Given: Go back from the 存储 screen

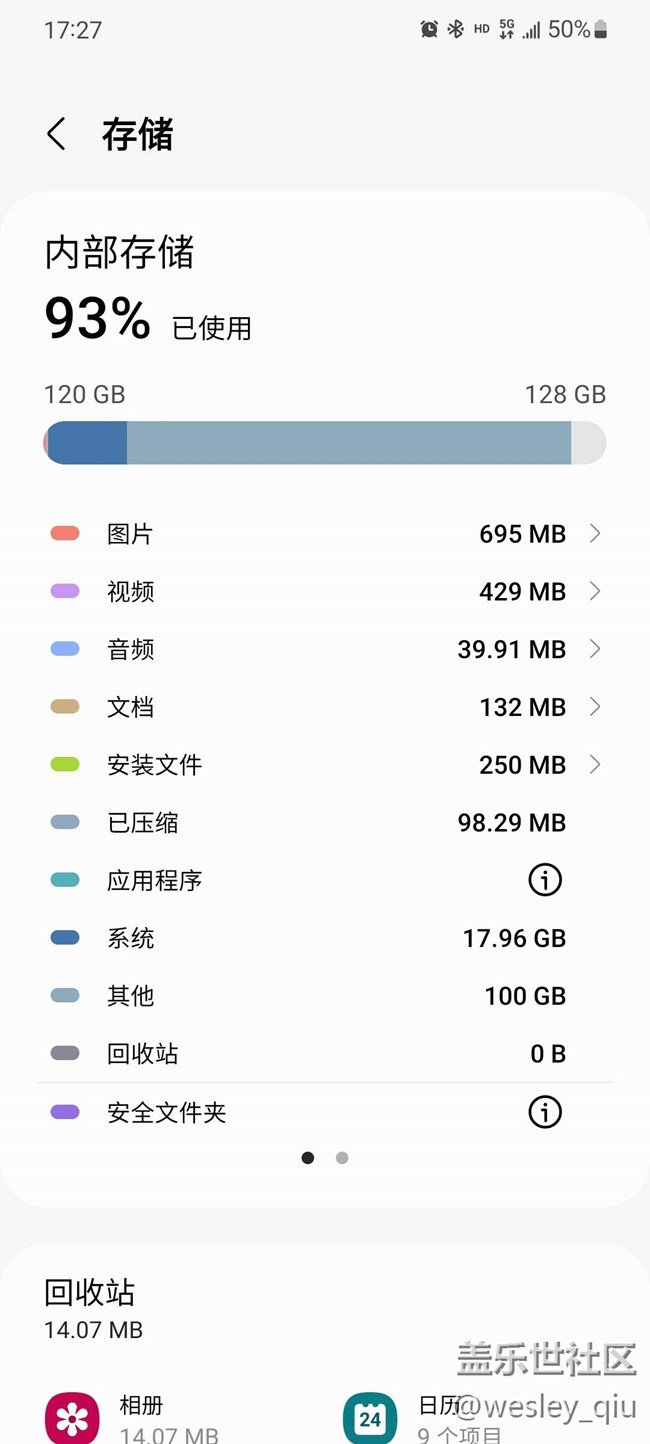Looking at the screenshot, I should [57, 134].
